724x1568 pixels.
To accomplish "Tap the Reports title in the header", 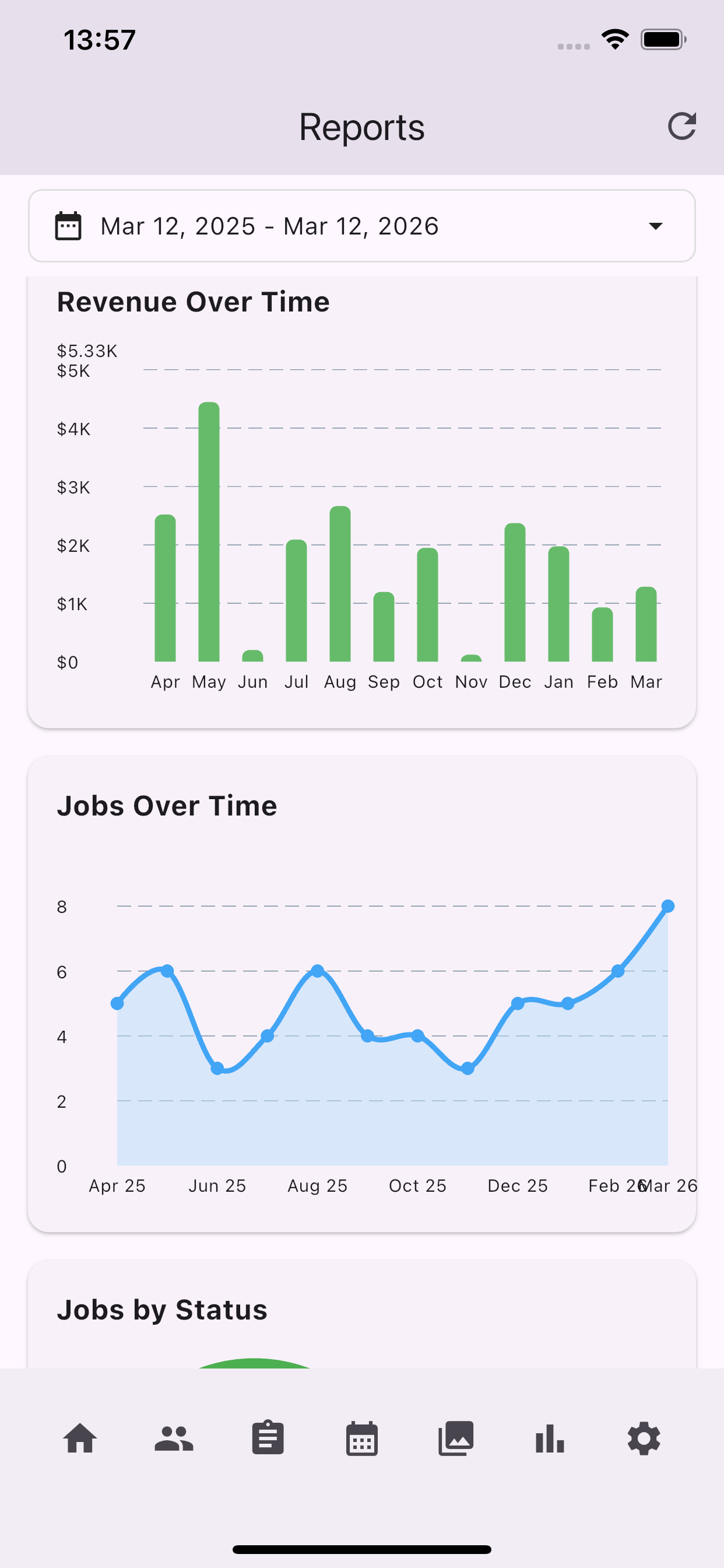I will 362,127.
